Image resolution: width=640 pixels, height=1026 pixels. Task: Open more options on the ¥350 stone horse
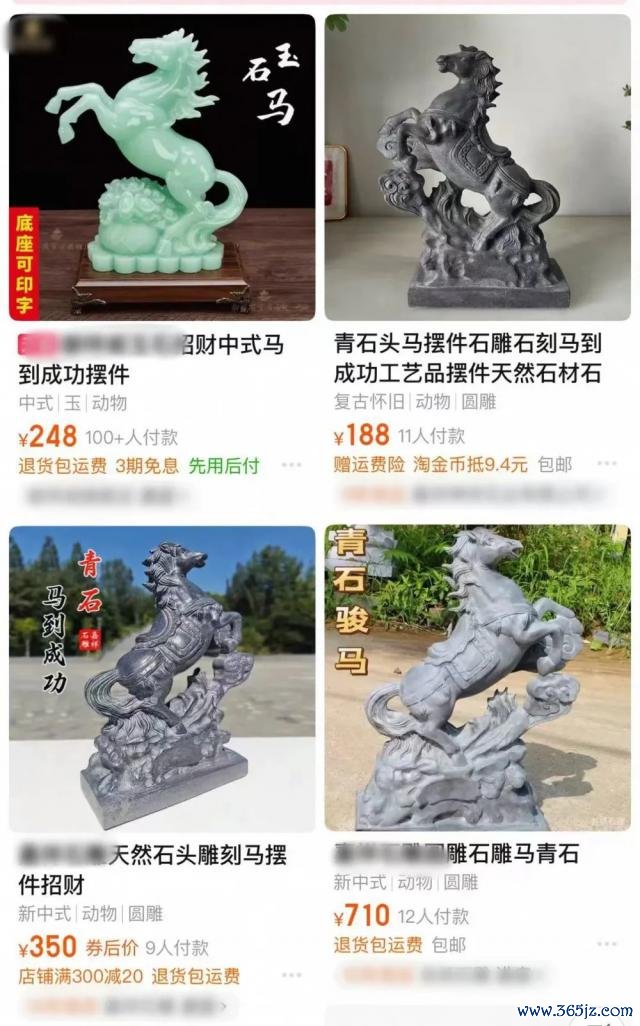pyautogui.click(x=291, y=975)
